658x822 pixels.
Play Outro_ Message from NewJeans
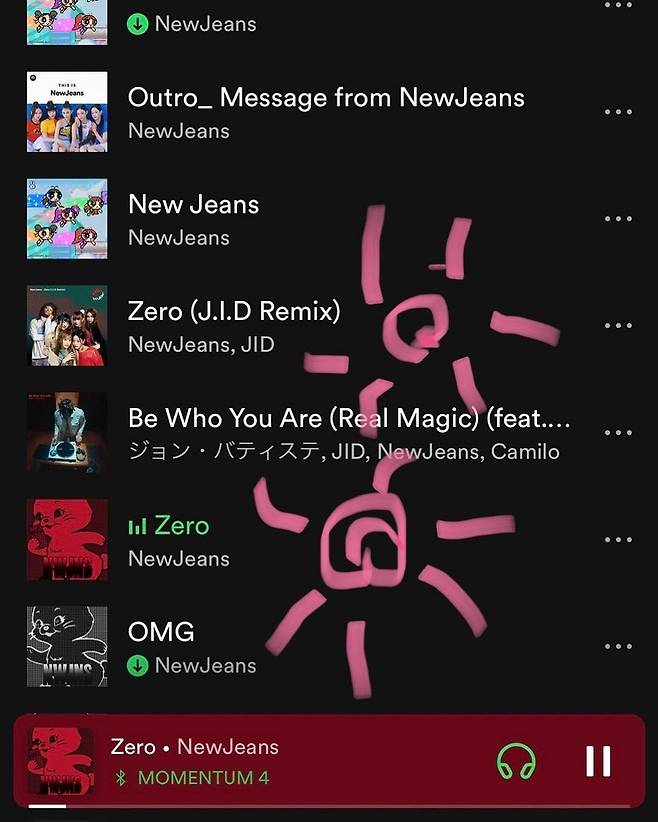(x=326, y=98)
